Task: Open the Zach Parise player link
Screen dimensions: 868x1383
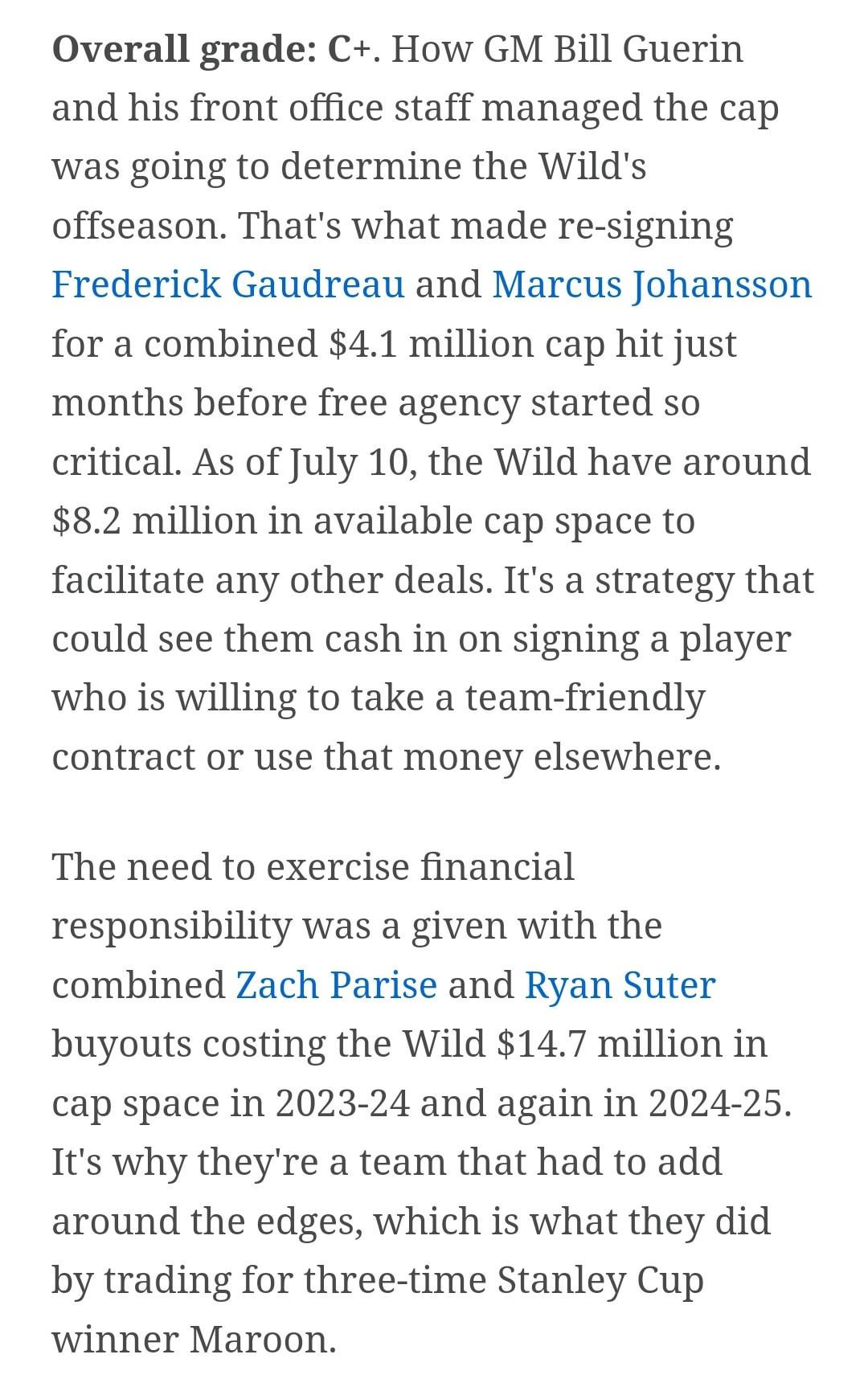Action: 336,985
